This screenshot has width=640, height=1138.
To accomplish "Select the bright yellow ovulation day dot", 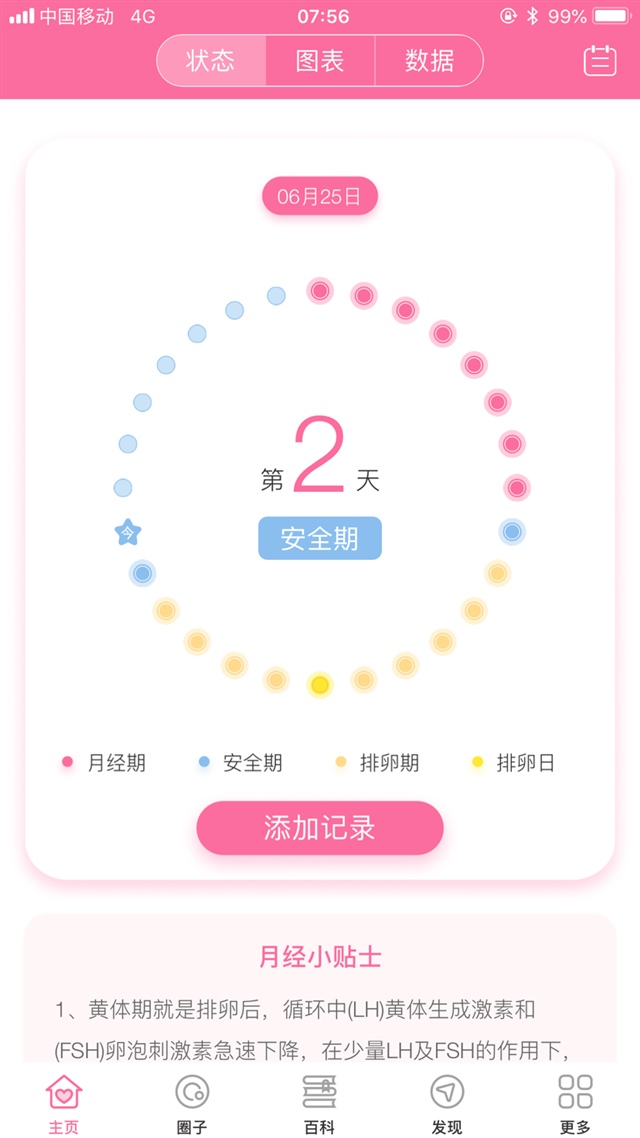I will coord(320,685).
